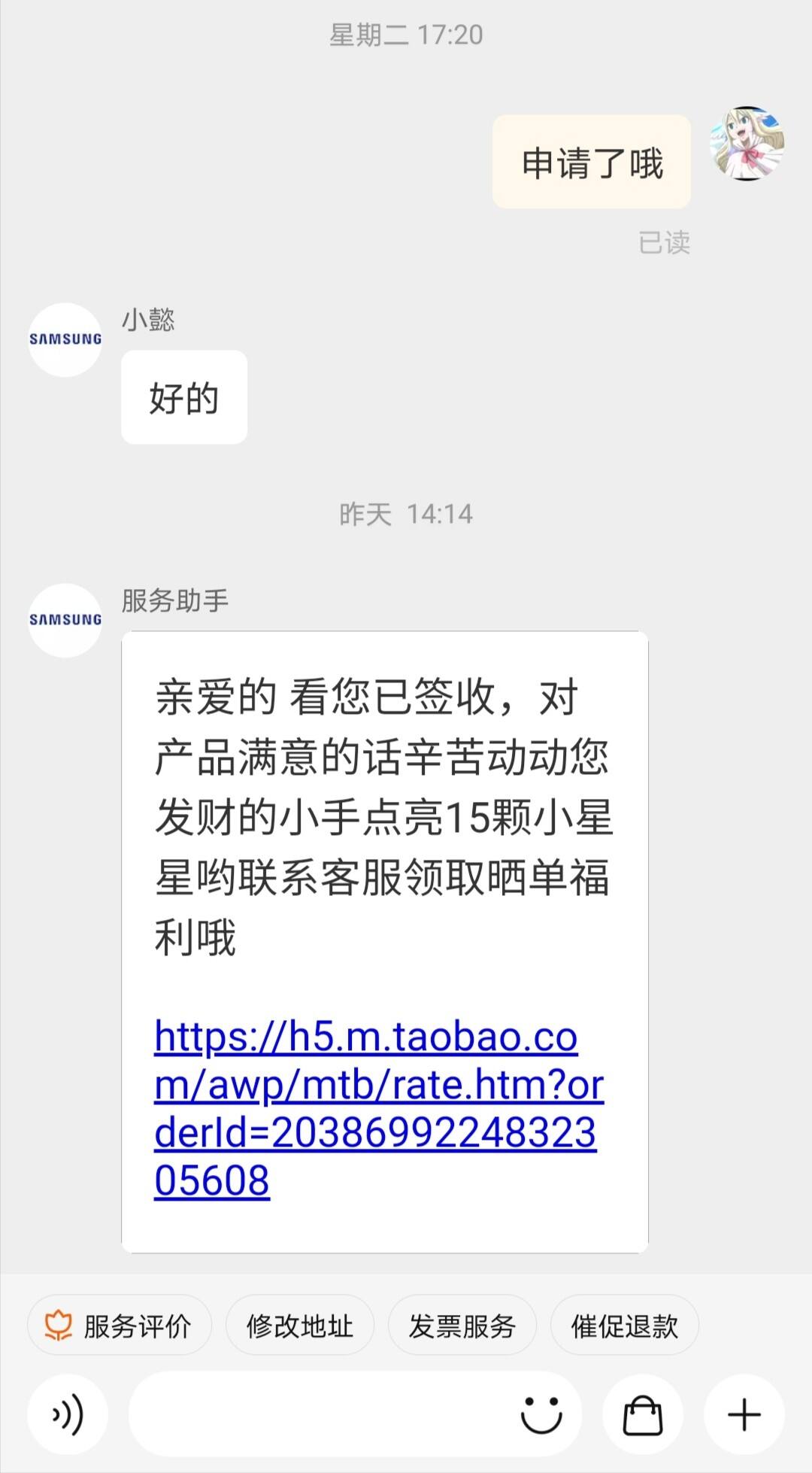Tap the 服务评价 chip

120,1326
